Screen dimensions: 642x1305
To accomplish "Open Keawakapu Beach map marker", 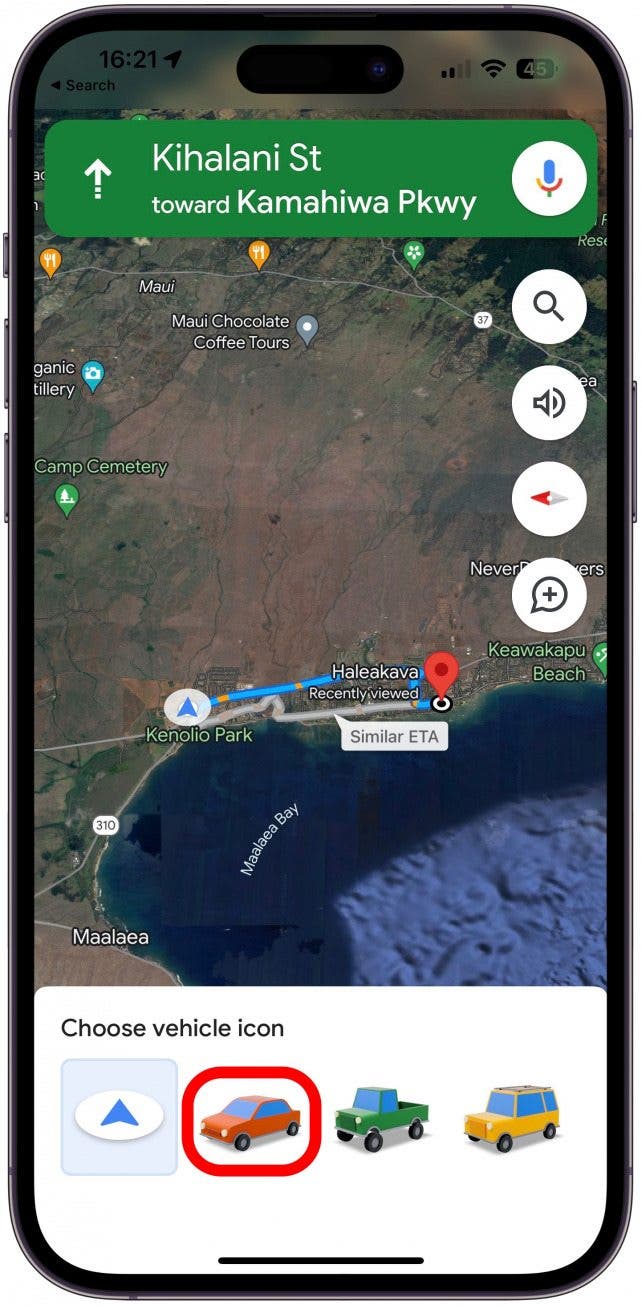I will tap(602, 658).
